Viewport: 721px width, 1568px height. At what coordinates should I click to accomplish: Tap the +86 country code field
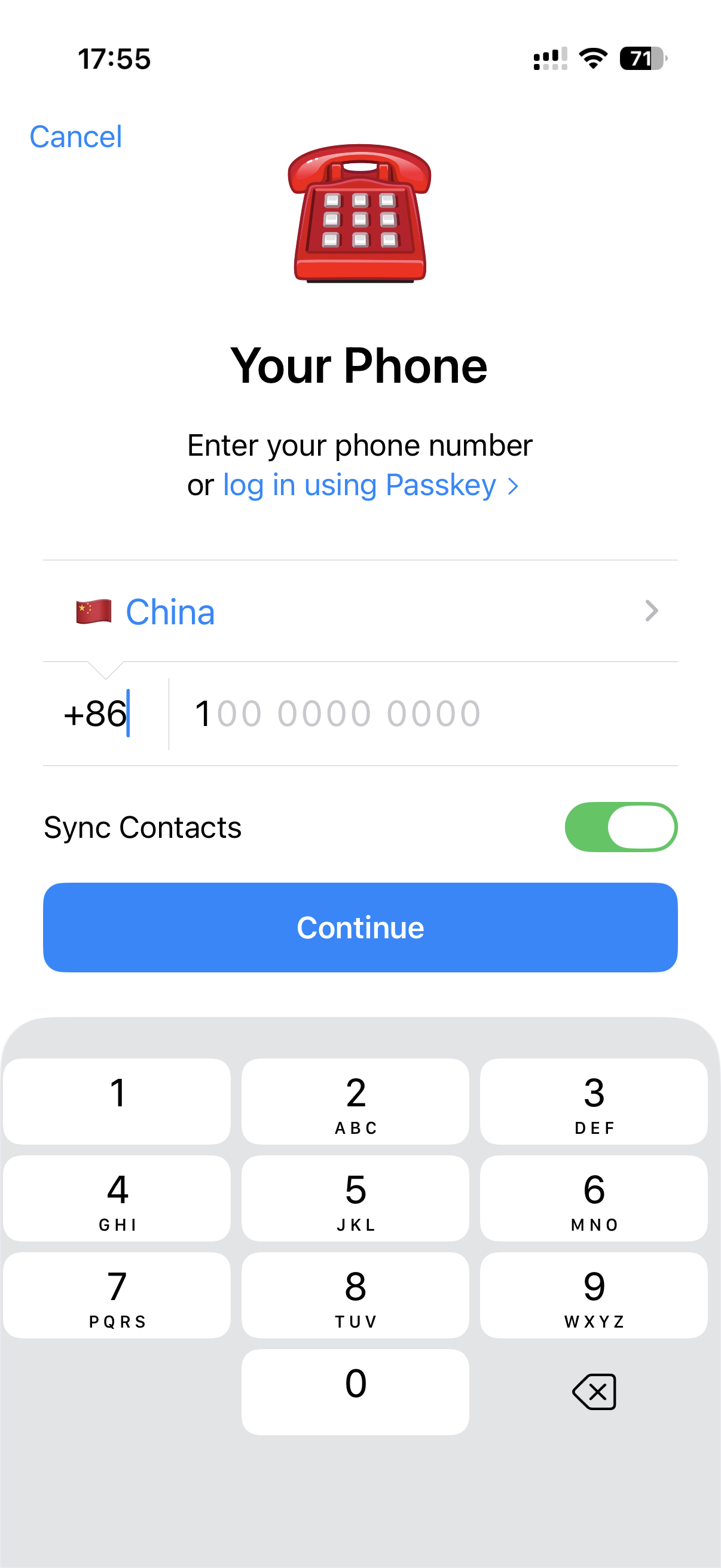point(97,713)
